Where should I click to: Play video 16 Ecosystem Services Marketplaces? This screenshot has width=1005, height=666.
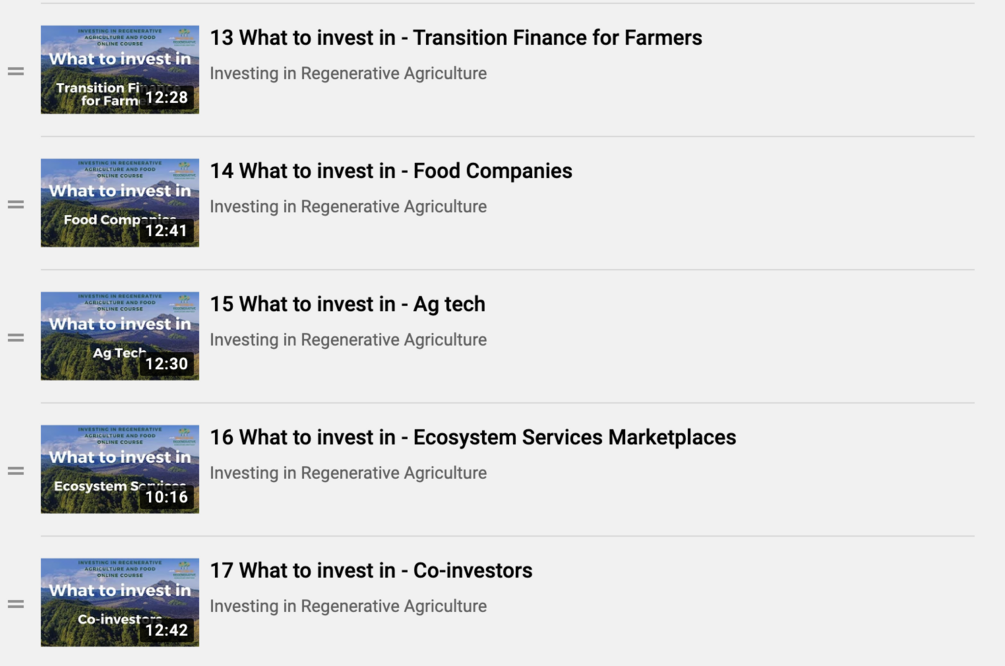point(119,469)
